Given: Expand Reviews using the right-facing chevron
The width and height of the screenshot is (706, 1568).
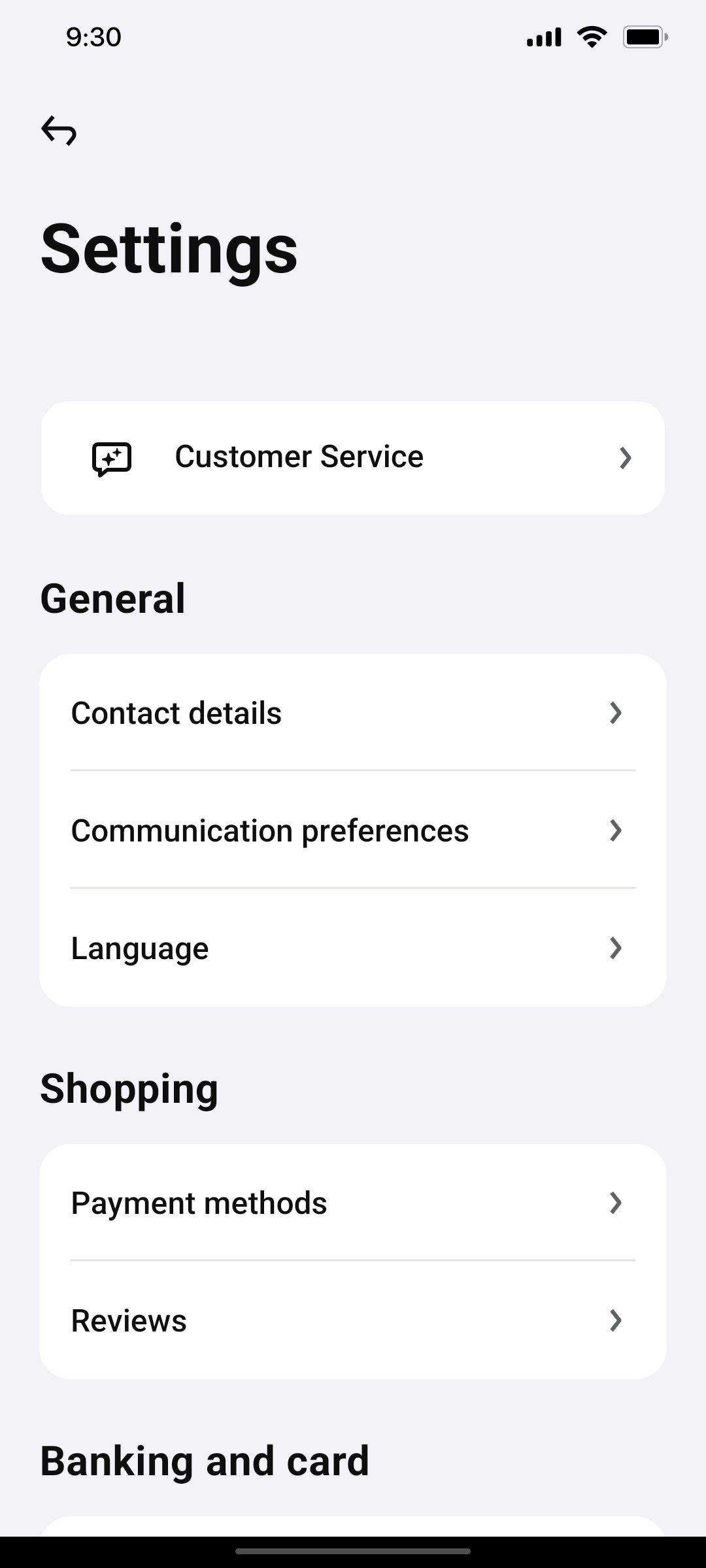Looking at the screenshot, I should (616, 1320).
